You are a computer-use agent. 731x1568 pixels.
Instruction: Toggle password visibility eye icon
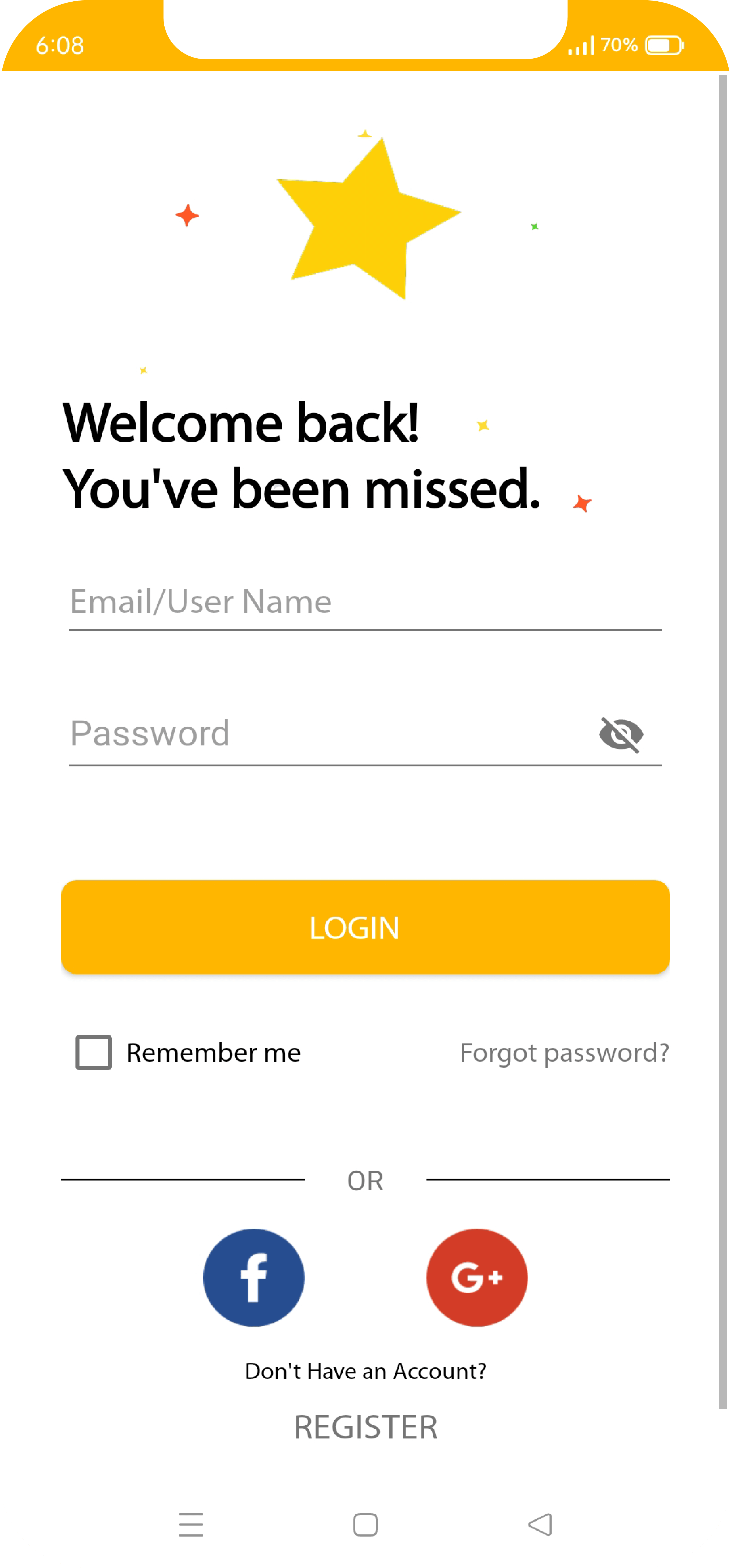621,735
